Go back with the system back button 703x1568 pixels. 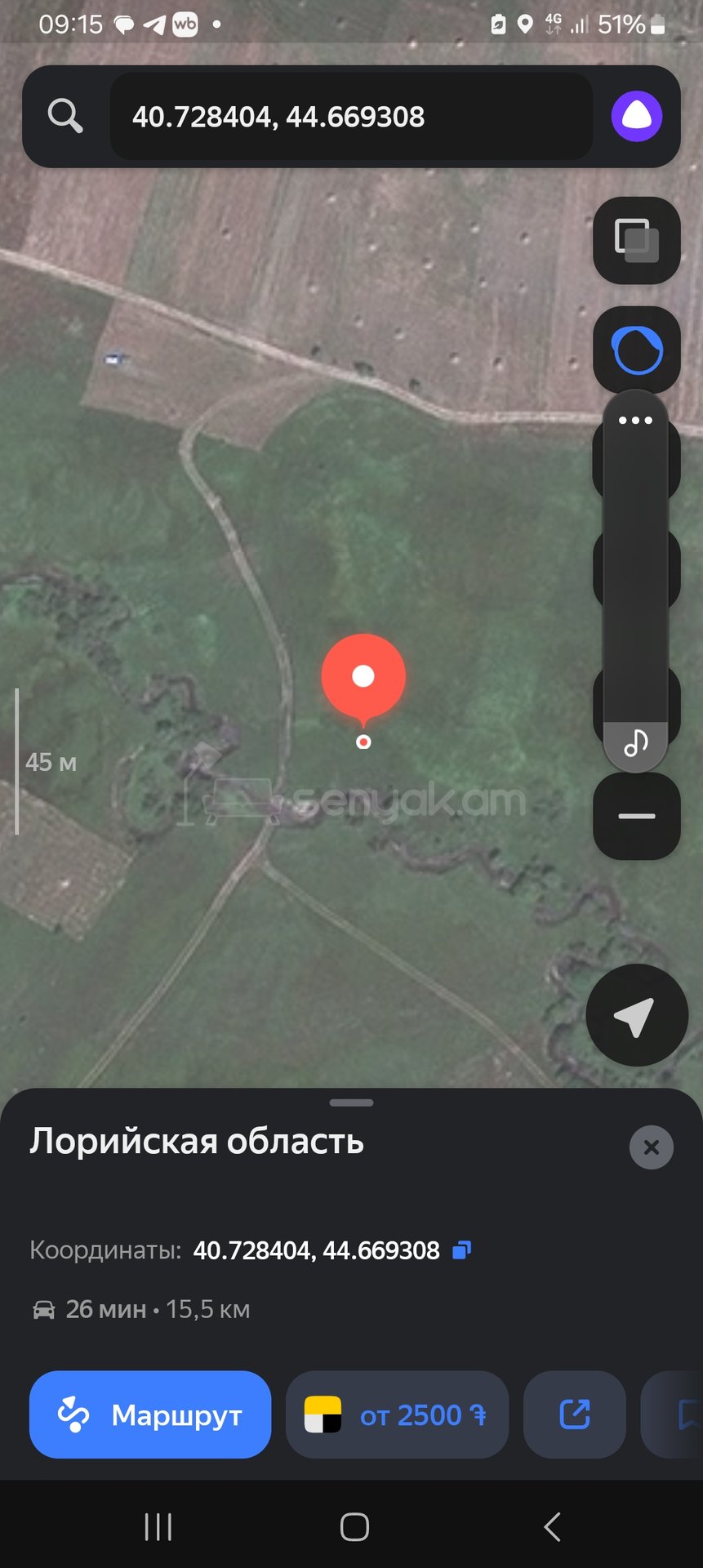click(552, 1526)
